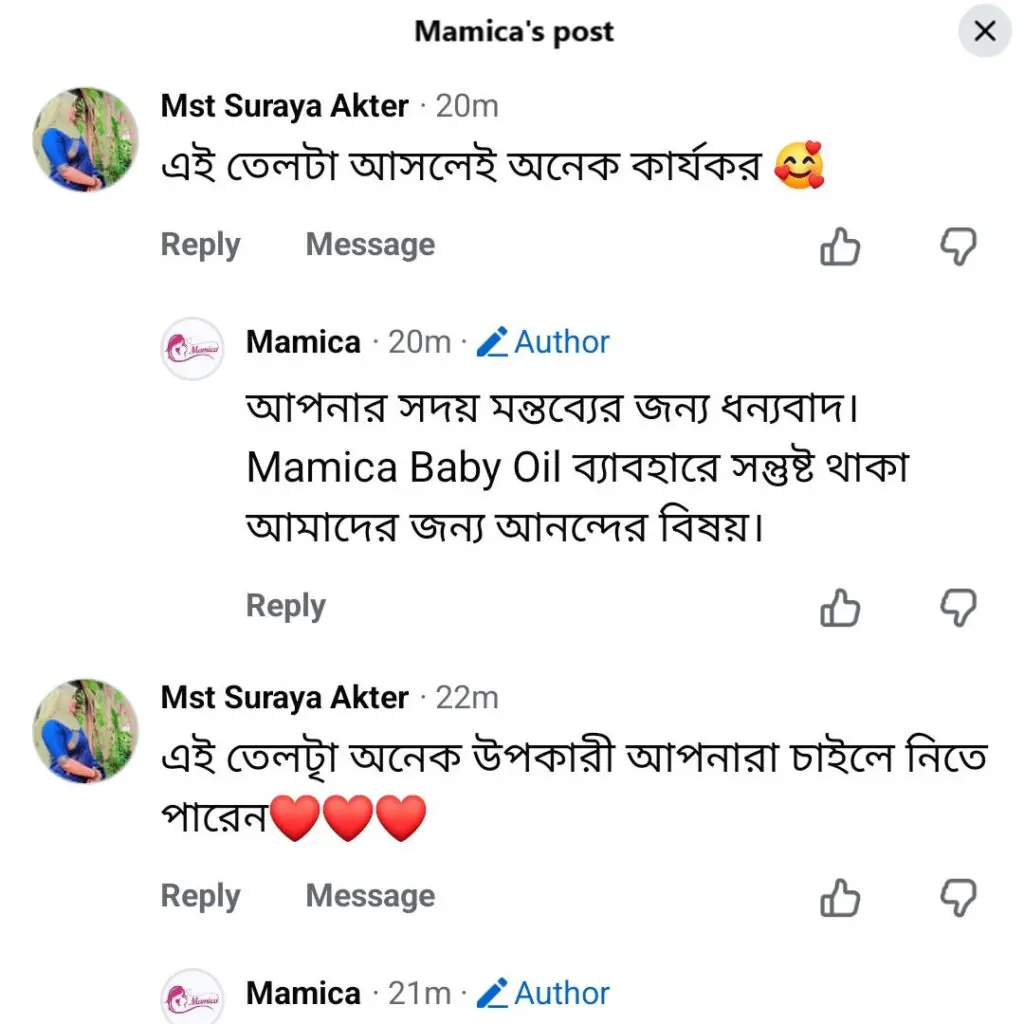Image resolution: width=1024 pixels, height=1024 pixels.
Task: Reply to Suraya Akter's 20m comment
Action: tap(200, 245)
